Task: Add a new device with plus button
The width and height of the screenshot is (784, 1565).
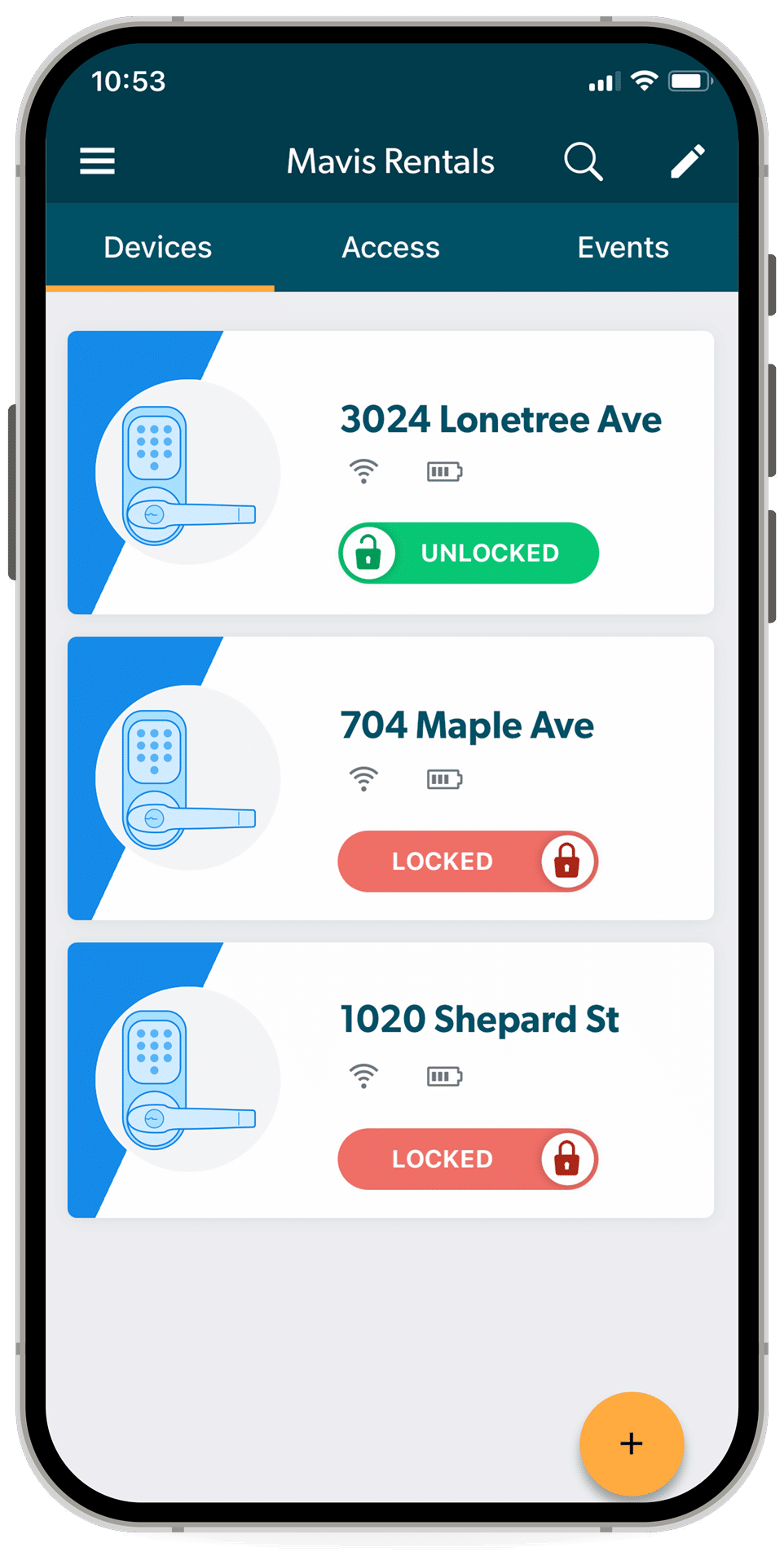Action: click(632, 1444)
